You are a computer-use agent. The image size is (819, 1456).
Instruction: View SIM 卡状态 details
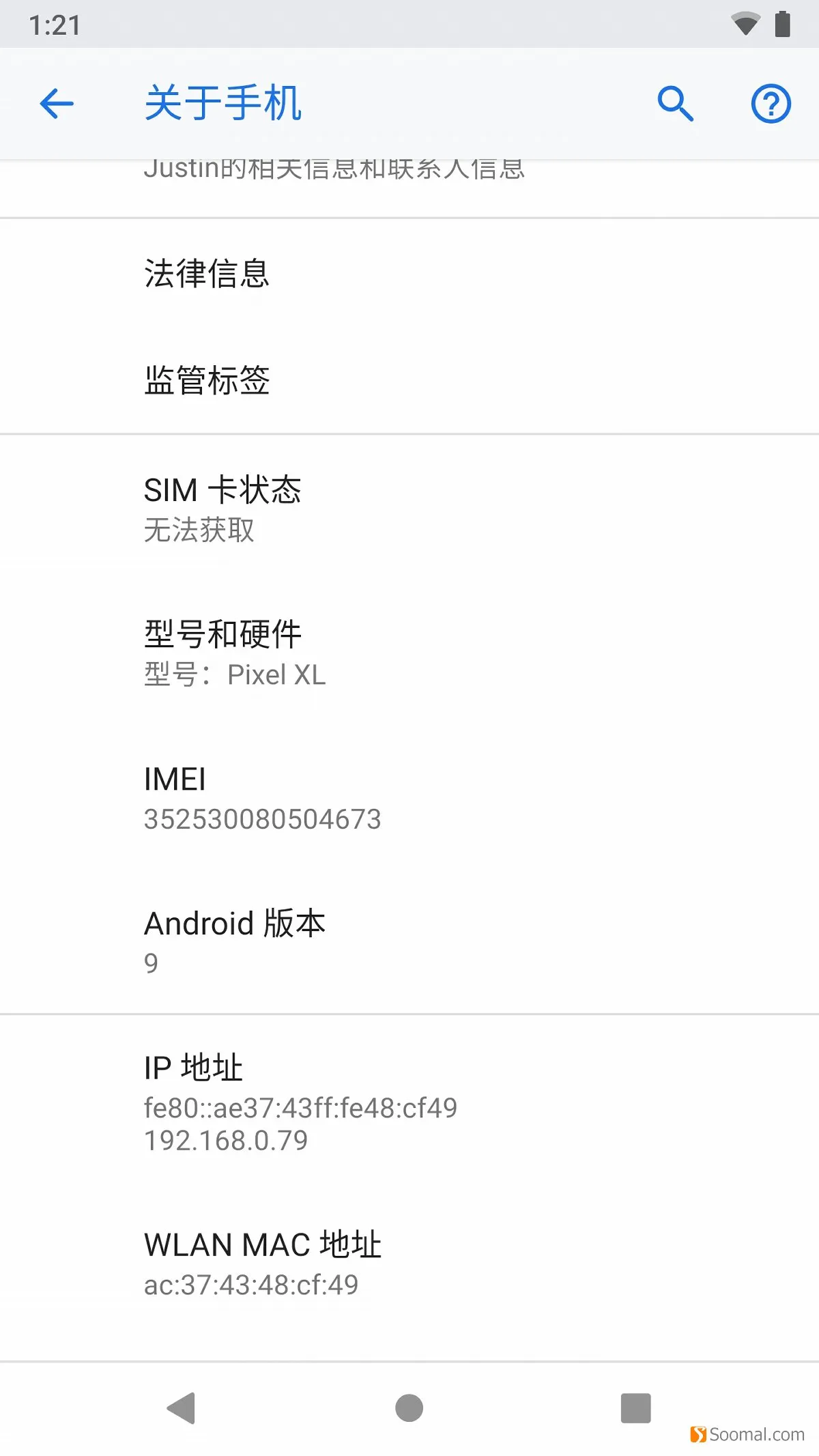coord(409,508)
